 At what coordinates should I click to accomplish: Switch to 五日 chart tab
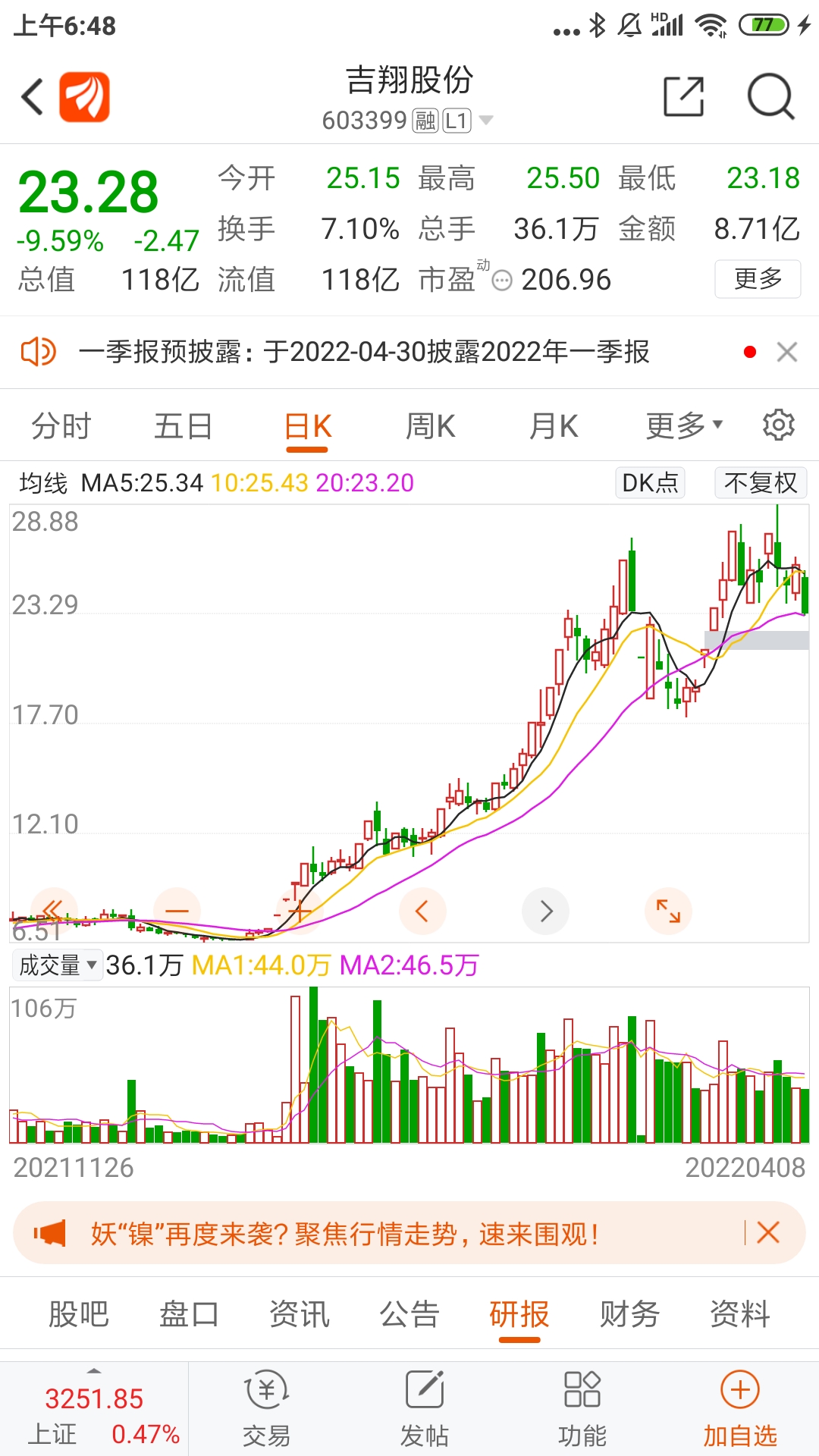[x=184, y=426]
